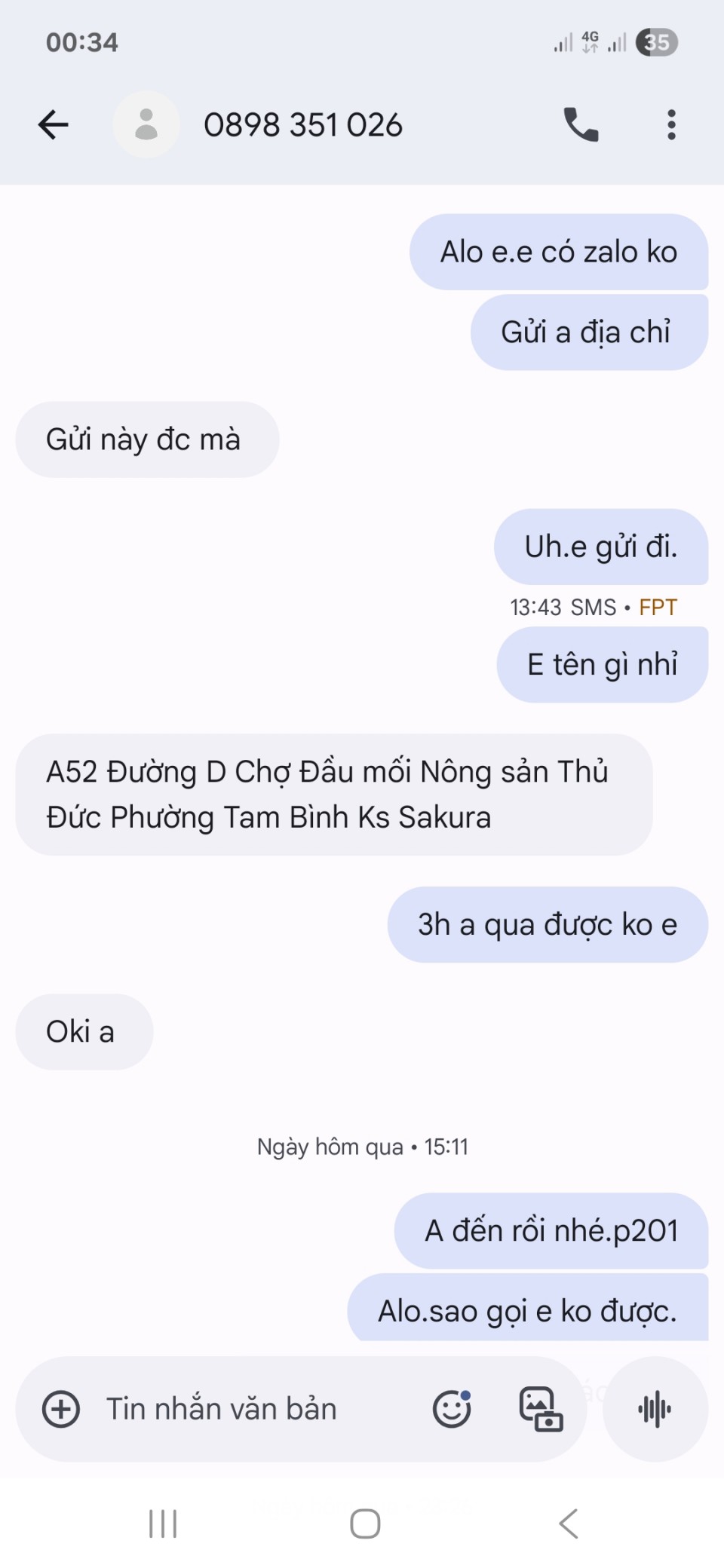724x1568 pixels.
Task: Go to the home screen
Action: pos(365,1524)
